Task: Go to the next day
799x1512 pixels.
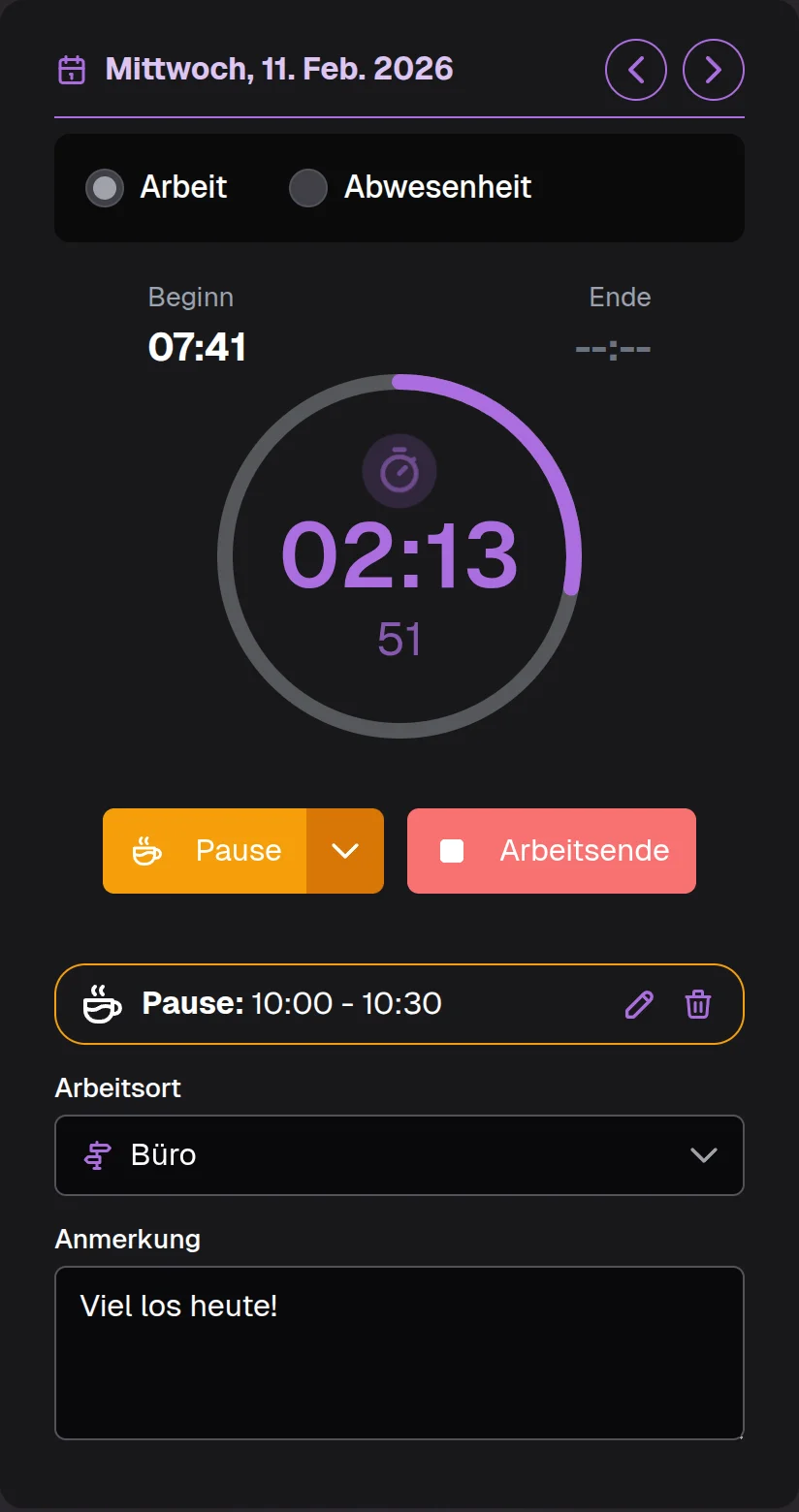Action: (713, 70)
